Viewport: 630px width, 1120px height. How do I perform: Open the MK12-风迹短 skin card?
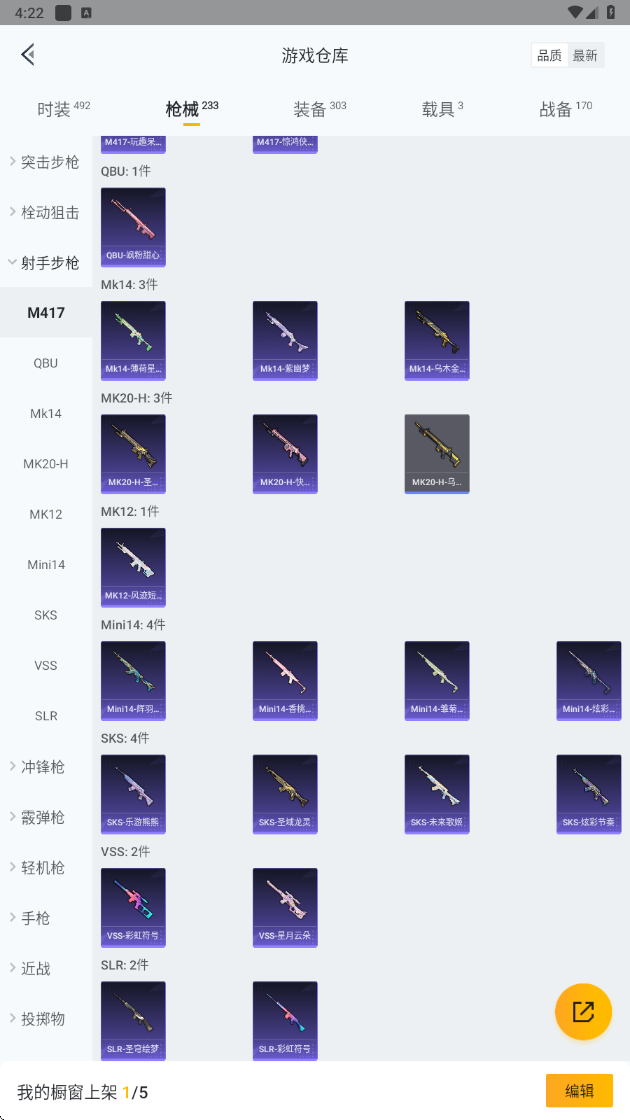point(133,568)
